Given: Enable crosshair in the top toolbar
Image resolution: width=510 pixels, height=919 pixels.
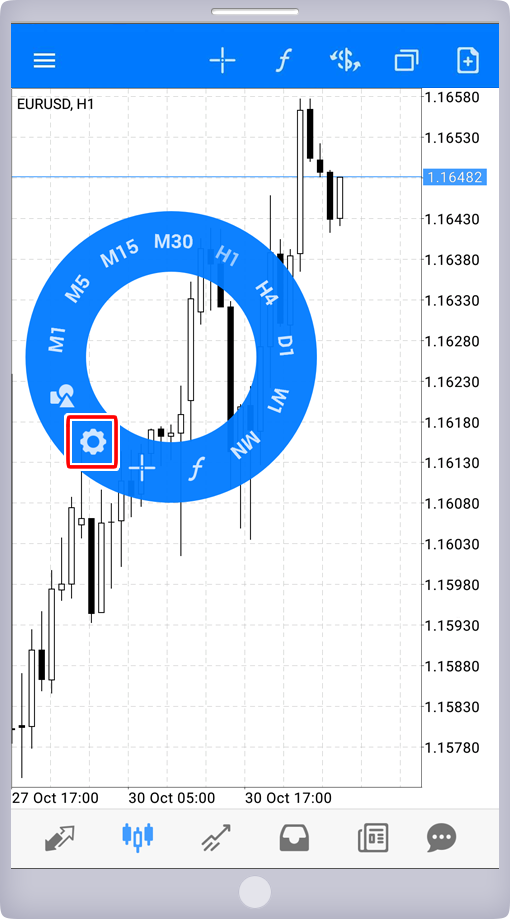Looking at the screenshot, I should pyautogui.click(x=223, y=60).
